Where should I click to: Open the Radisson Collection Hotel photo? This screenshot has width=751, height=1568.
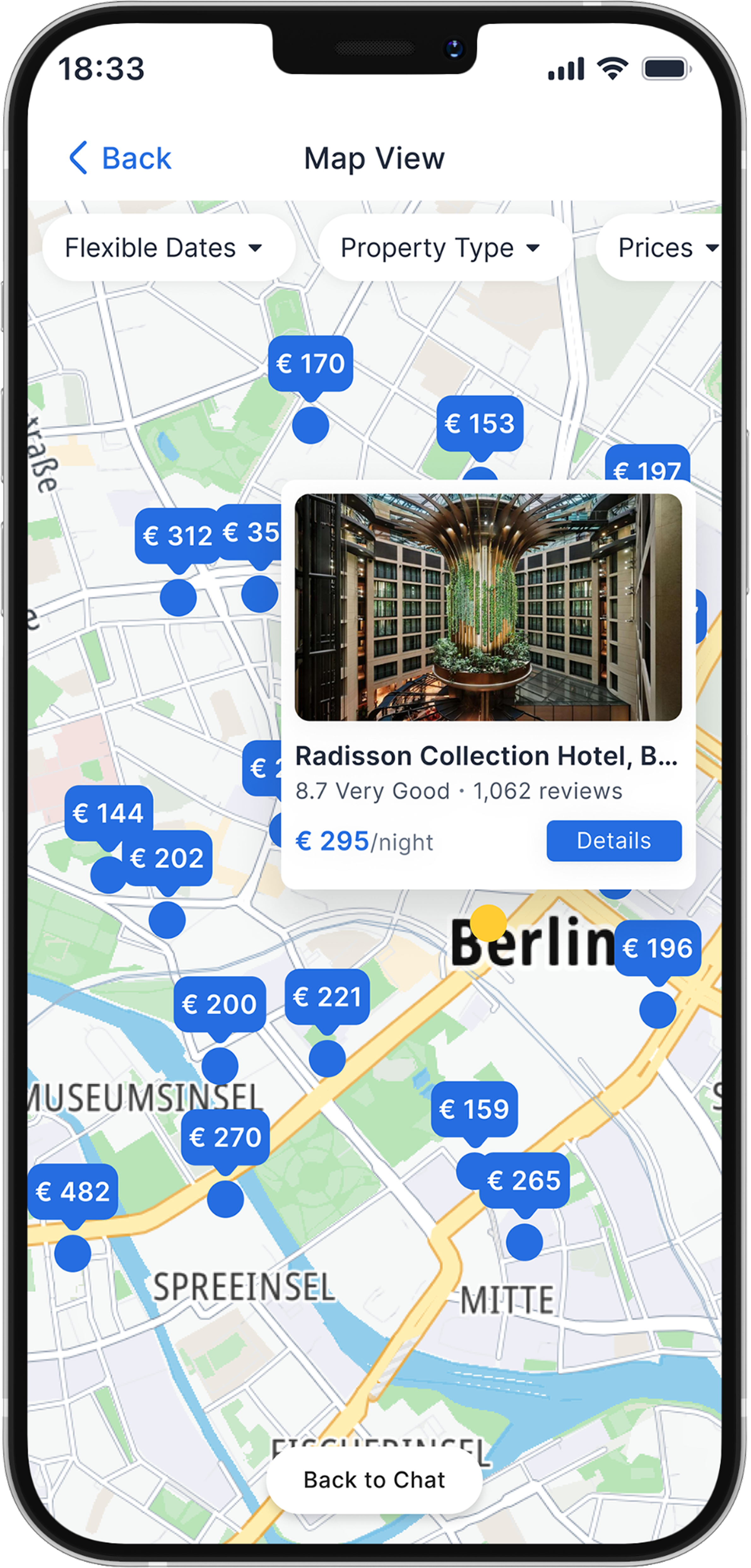(x=488, y=607)
